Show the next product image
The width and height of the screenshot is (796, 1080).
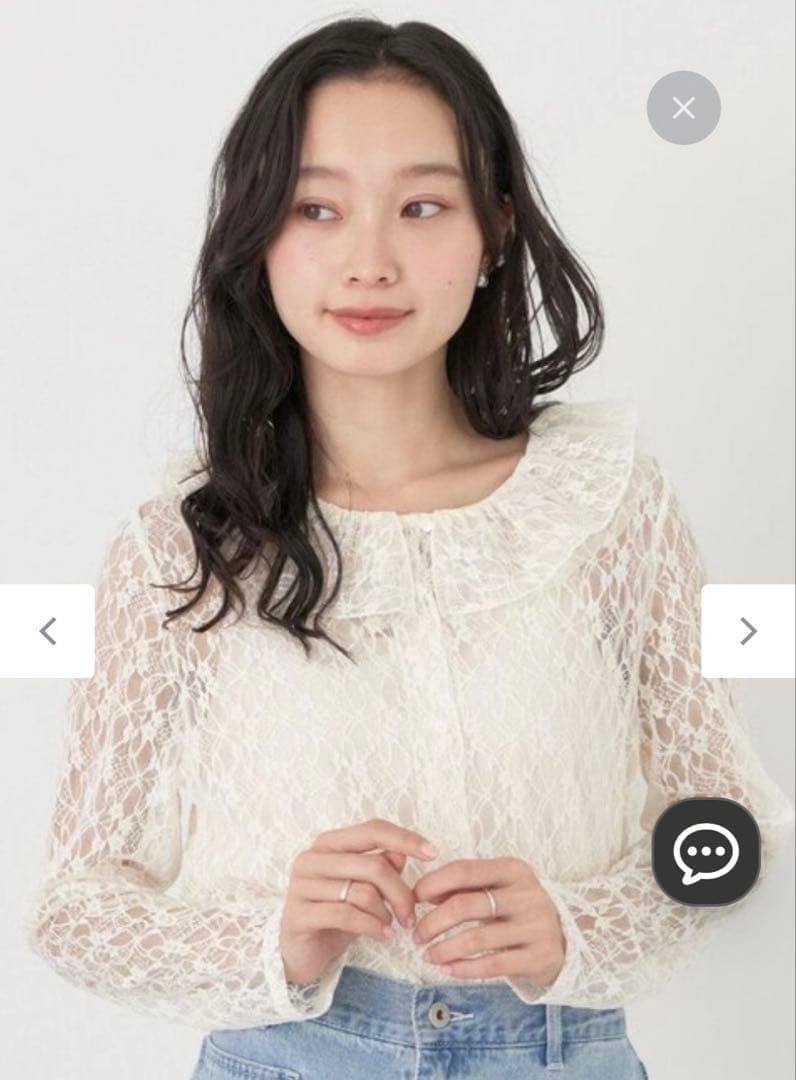748,631
